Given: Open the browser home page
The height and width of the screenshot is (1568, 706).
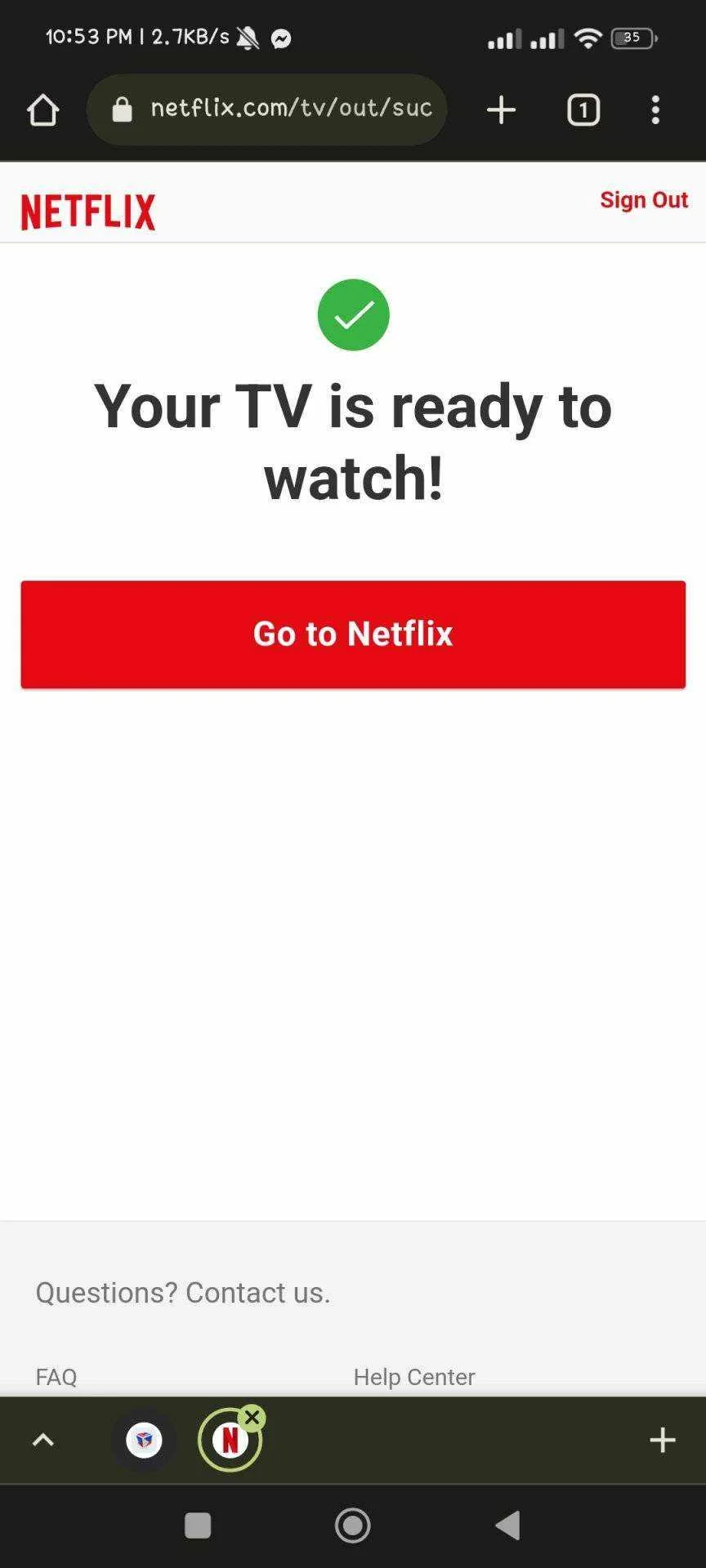Looking at the screenshot, I should click(x=43, y=110).
